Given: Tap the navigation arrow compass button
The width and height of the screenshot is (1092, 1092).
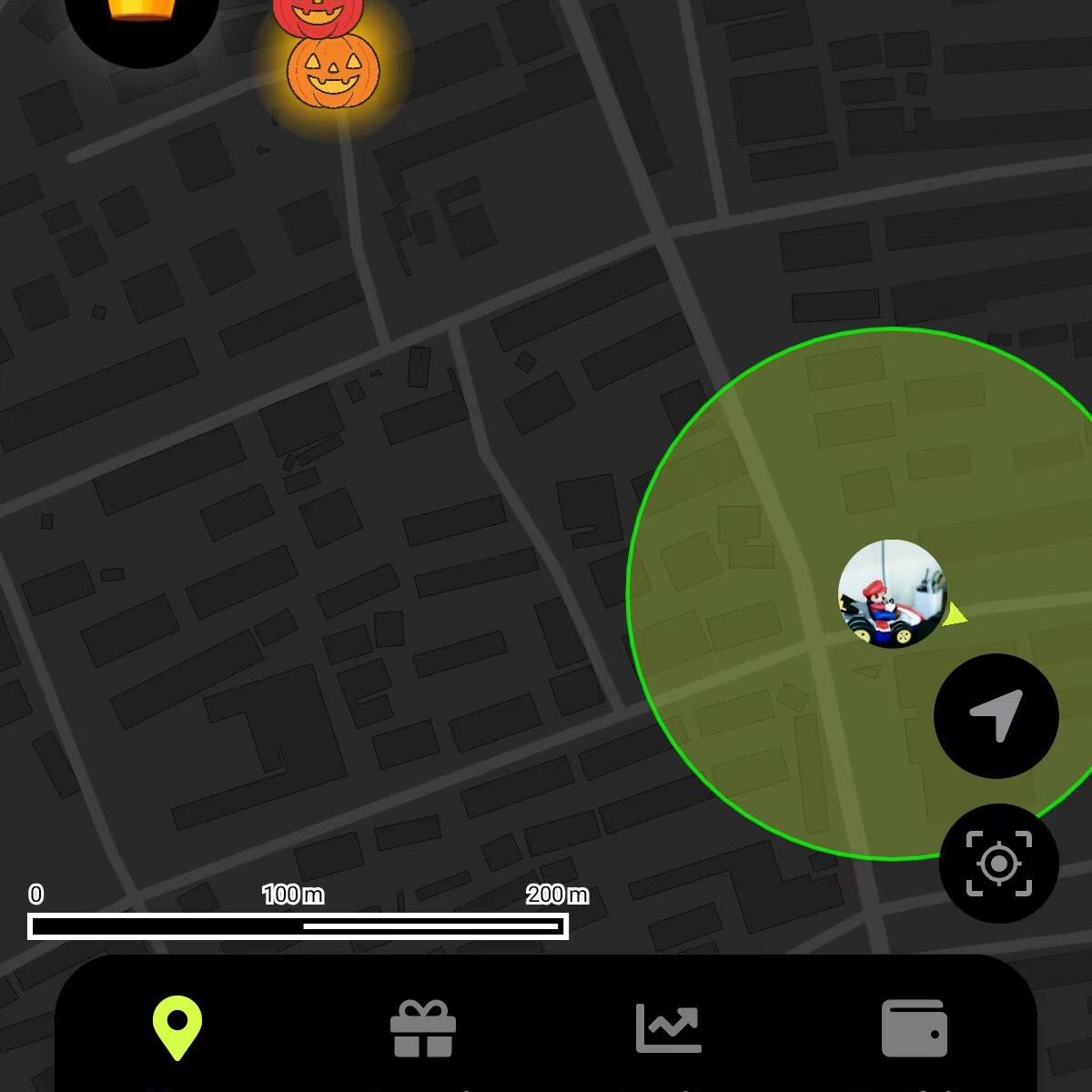Looking at the screenshot, I should click(x=996, y=715).
